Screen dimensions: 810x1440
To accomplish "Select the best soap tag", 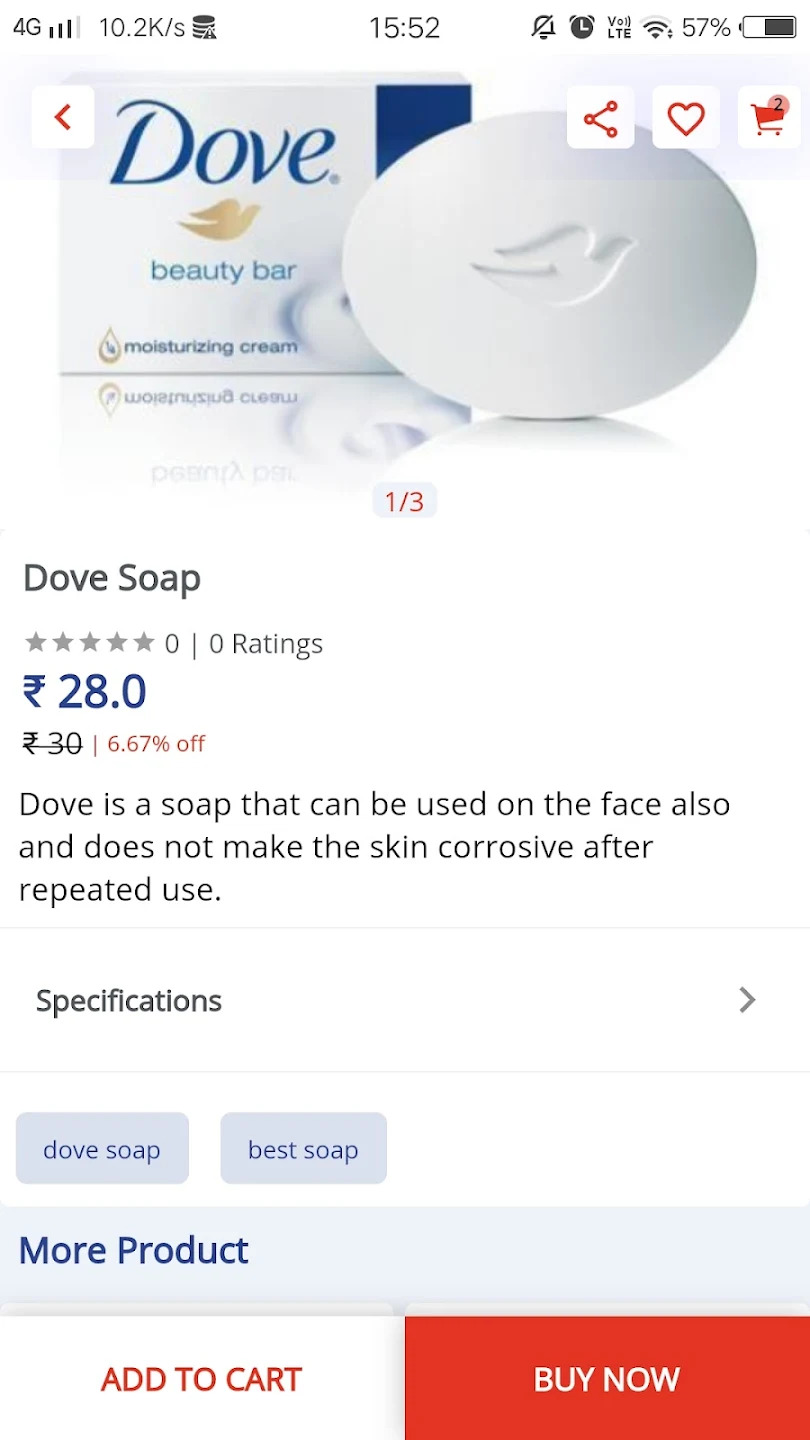I will [x=303, y=1149].
